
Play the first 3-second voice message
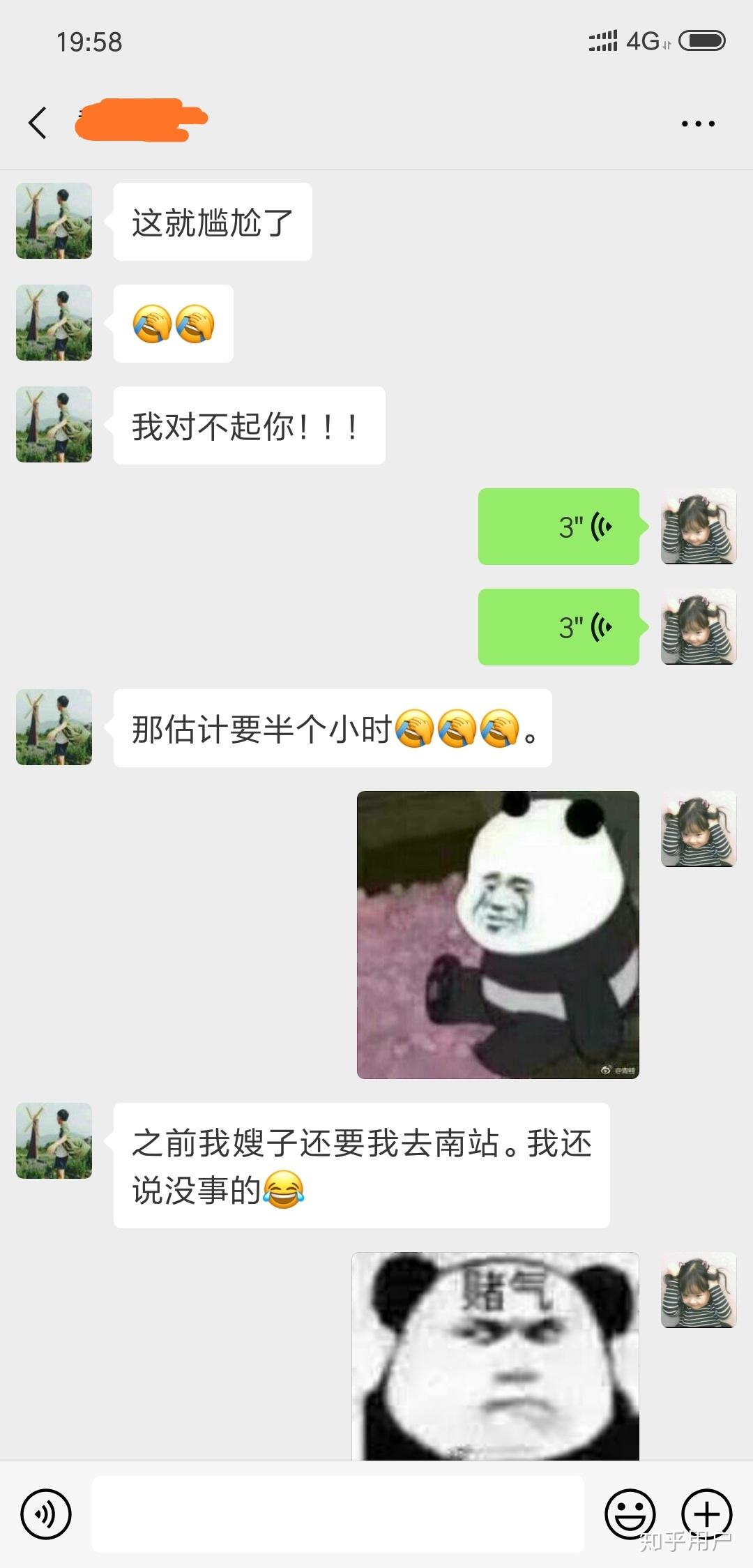(558, 527)
